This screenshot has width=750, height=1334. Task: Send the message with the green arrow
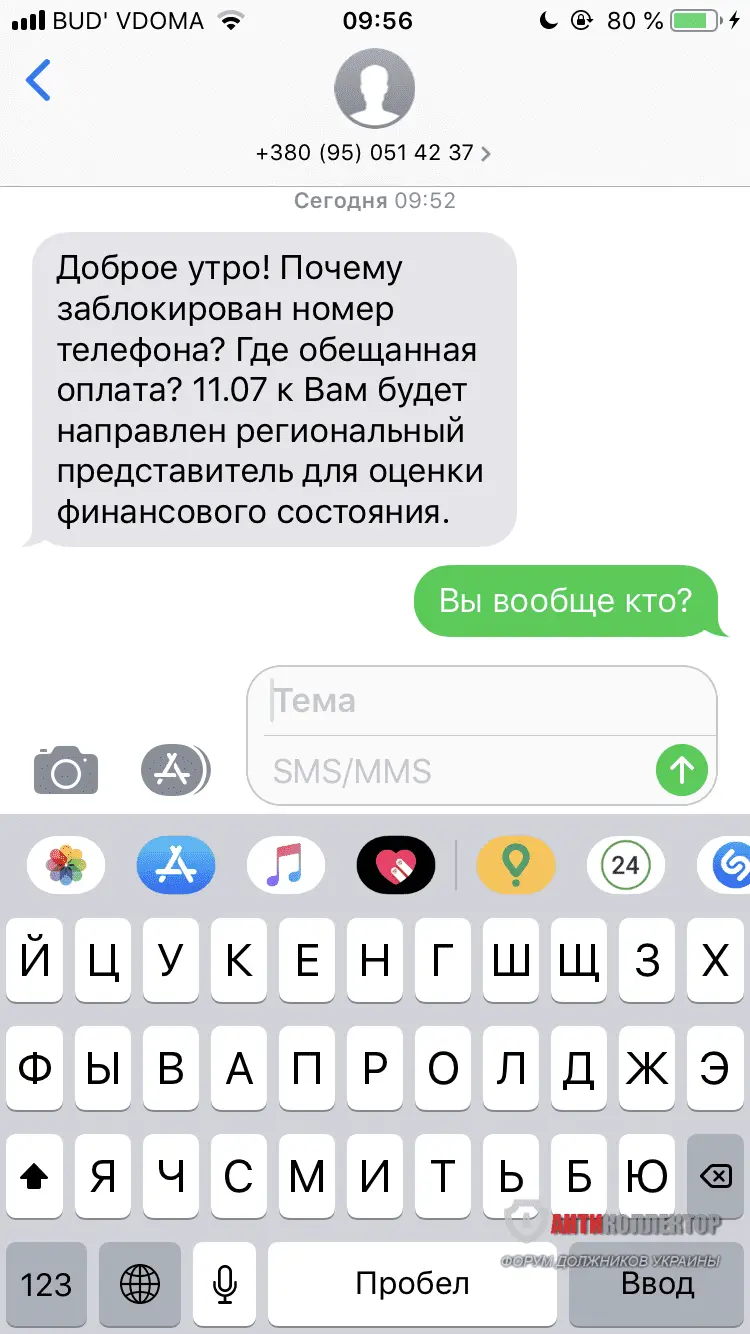(682, 769)
